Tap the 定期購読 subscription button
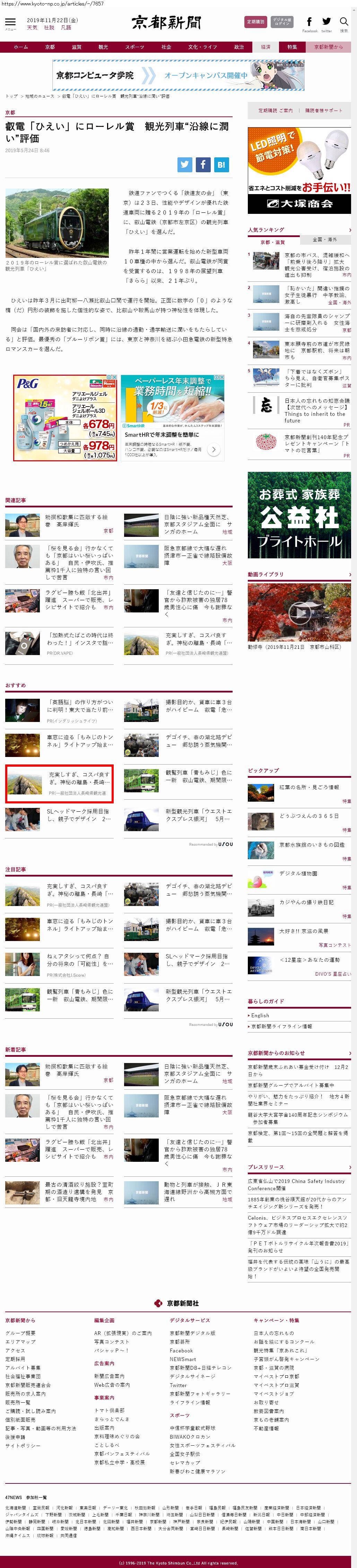 (255, 22)
